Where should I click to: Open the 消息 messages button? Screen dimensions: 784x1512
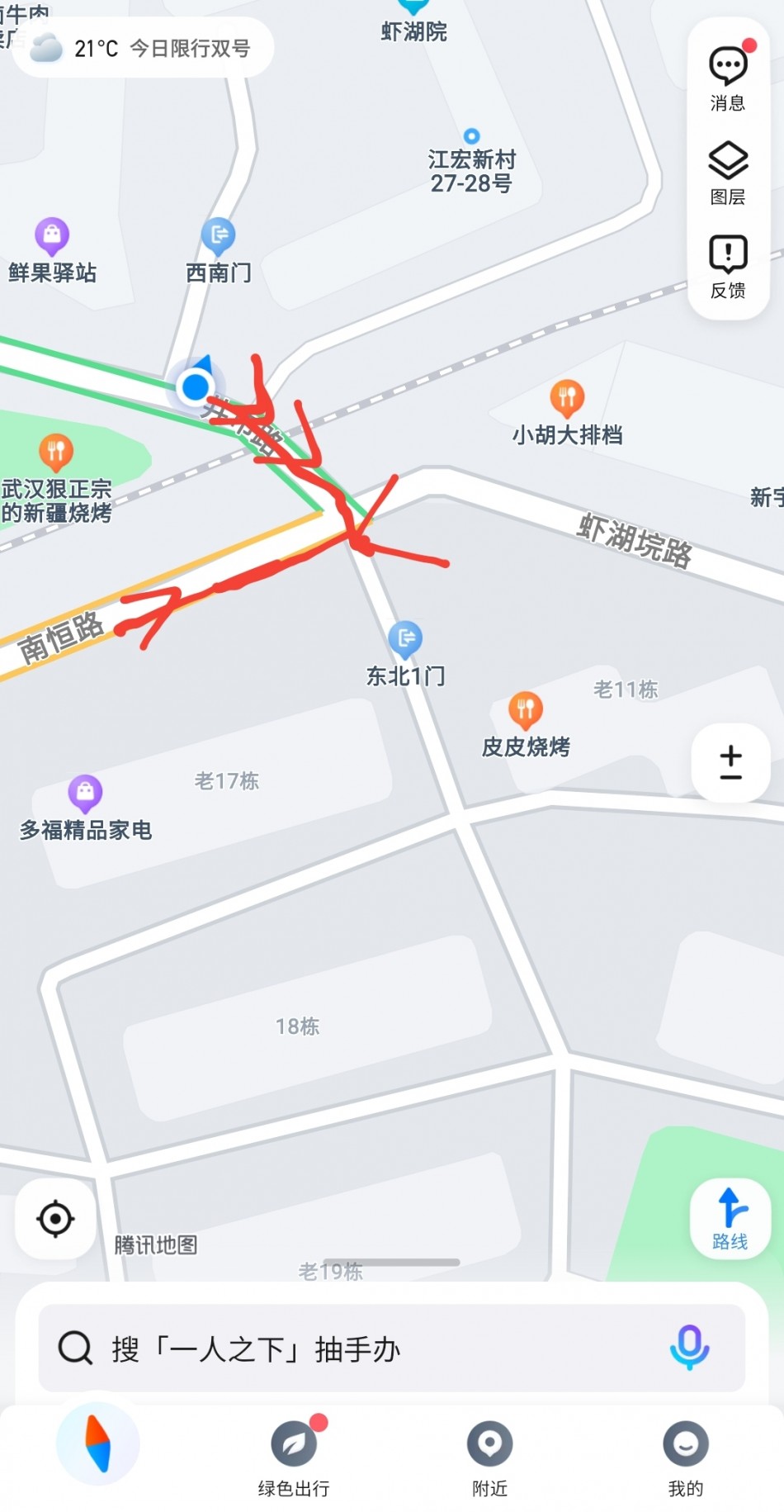tap(728, 78)
